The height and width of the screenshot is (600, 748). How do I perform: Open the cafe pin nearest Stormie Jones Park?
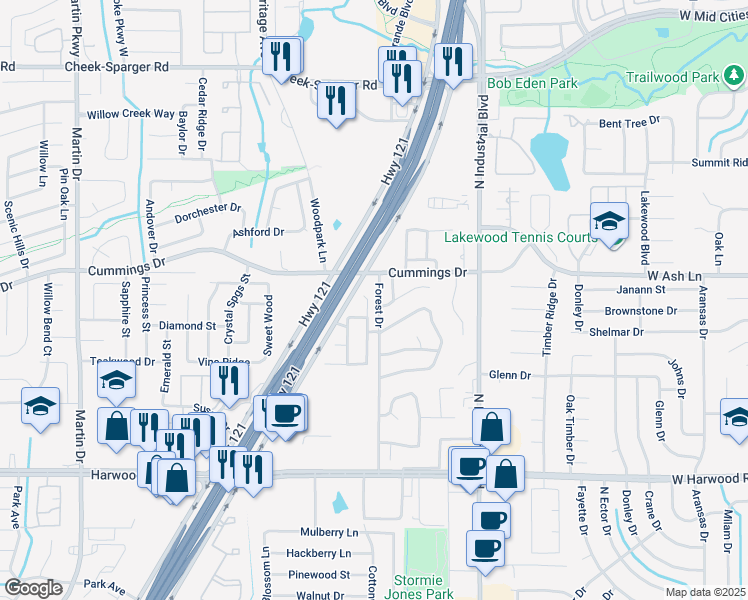(486, 549)
